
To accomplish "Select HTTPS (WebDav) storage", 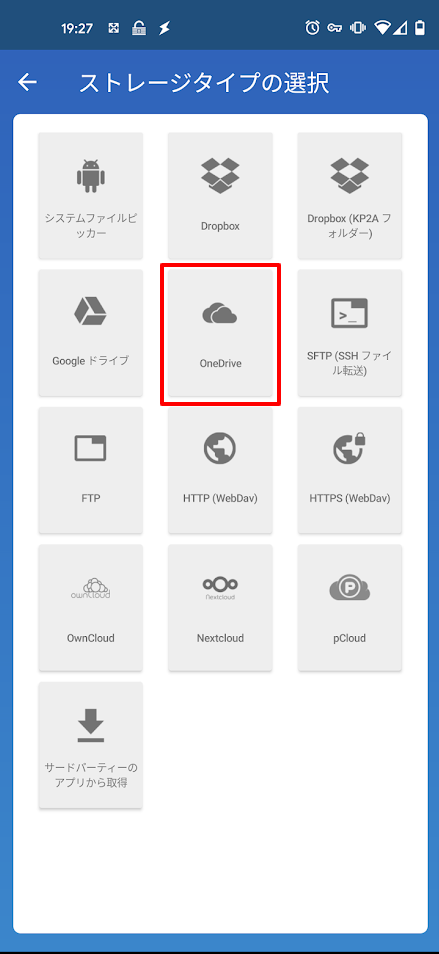I will click(350, 471).
